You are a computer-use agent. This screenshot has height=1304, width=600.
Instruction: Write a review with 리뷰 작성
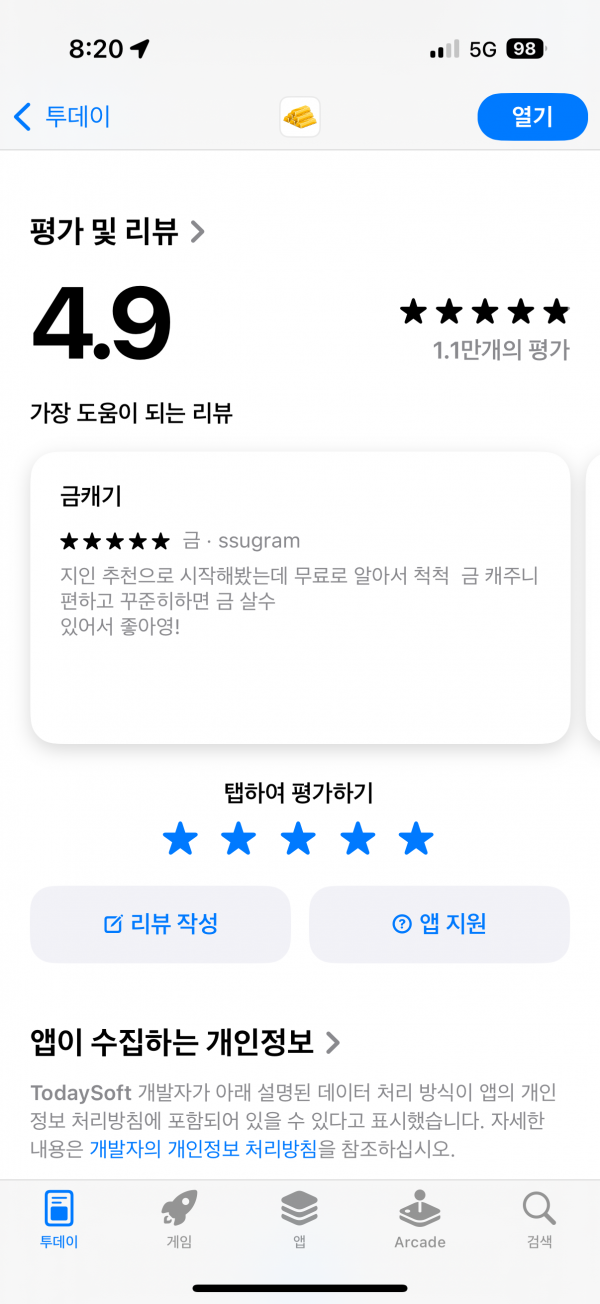(160, 924)
